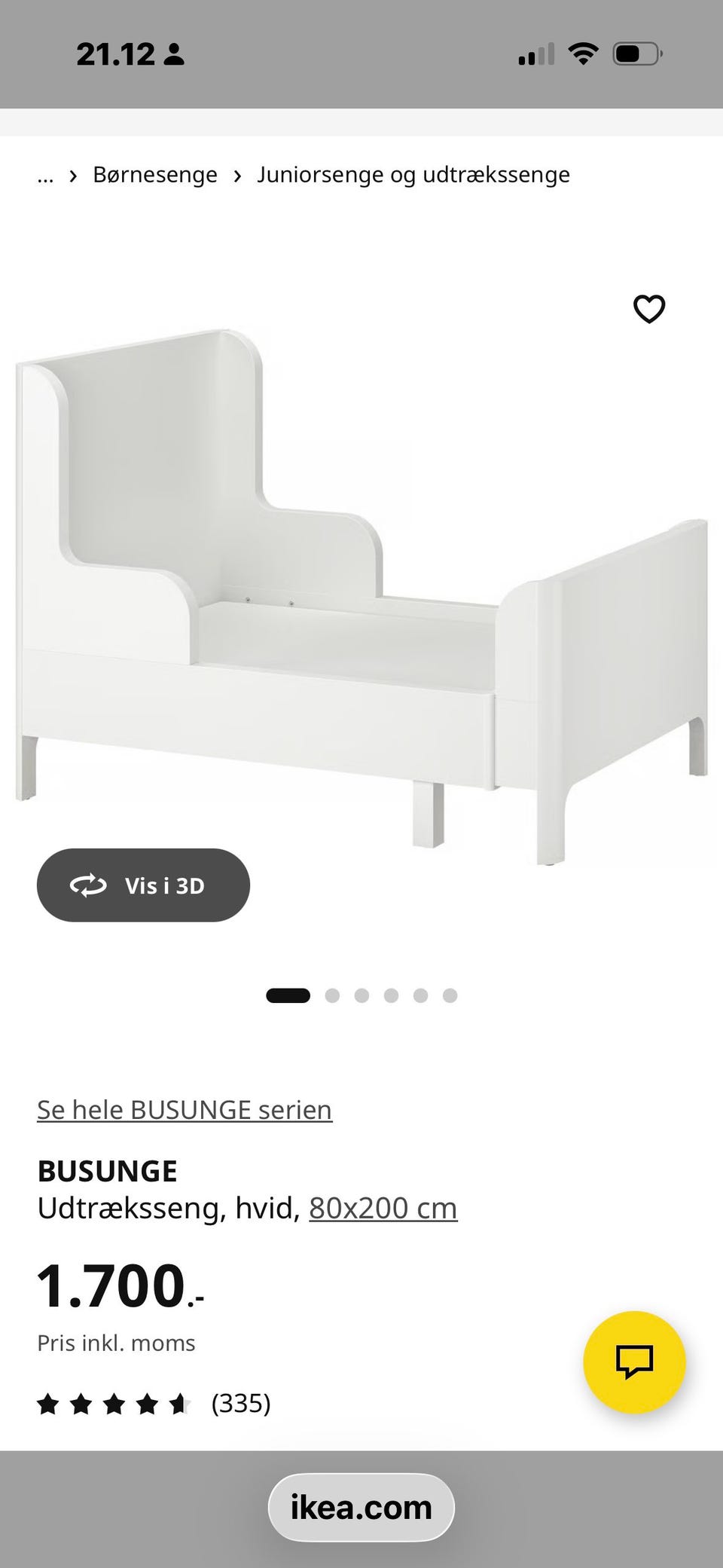Open the 80x200 cm size selector

click(x=383, y=1207)
